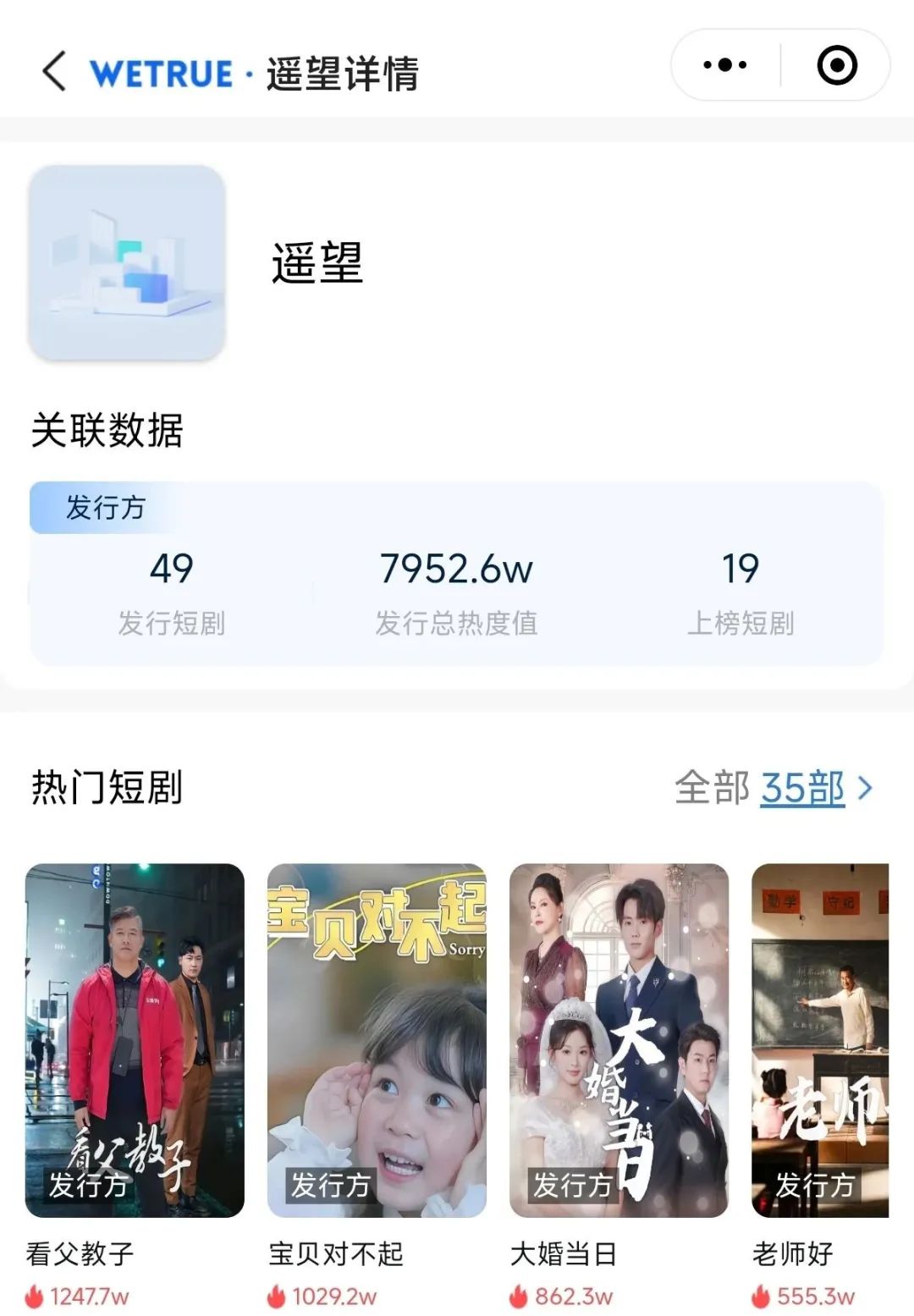914x1316 pixels.
Task: View all 35部 popular short dramas
Action: (x=801, y=788)
